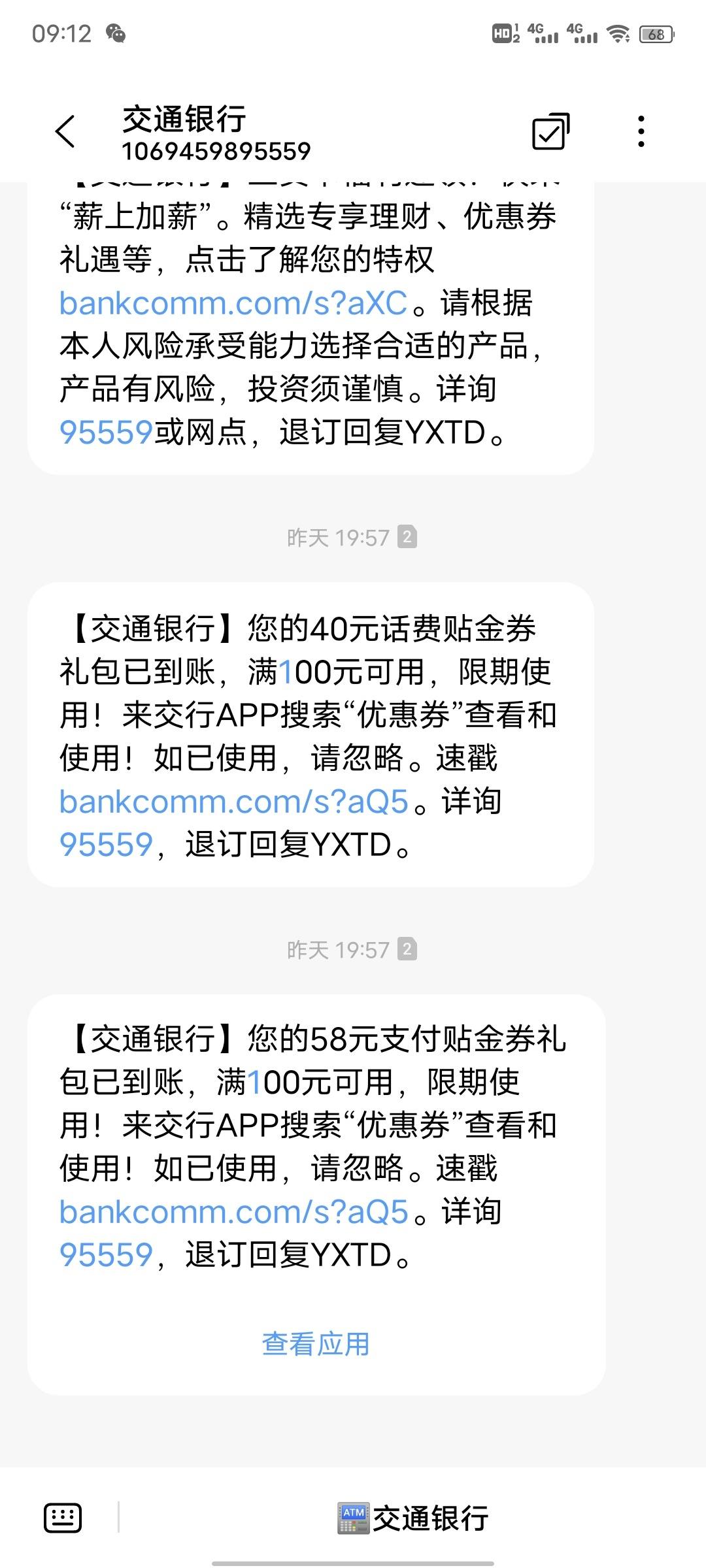Tap 95559 in the 薪上加薪 message
This screenshot has height=1568, width=706.
click(x=106, y=433)
